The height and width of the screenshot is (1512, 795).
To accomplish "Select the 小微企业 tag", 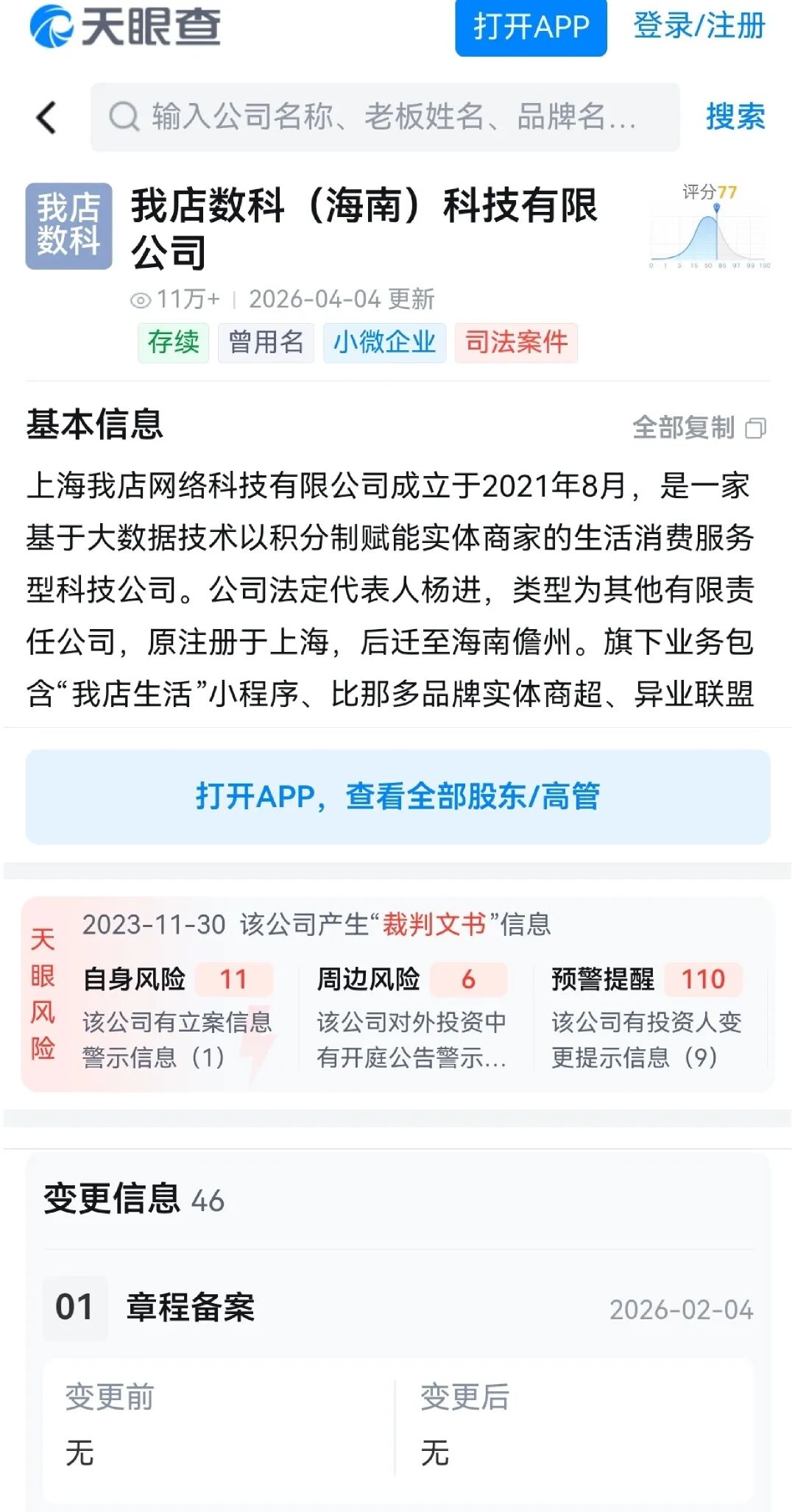I will [x=384, y=342].
